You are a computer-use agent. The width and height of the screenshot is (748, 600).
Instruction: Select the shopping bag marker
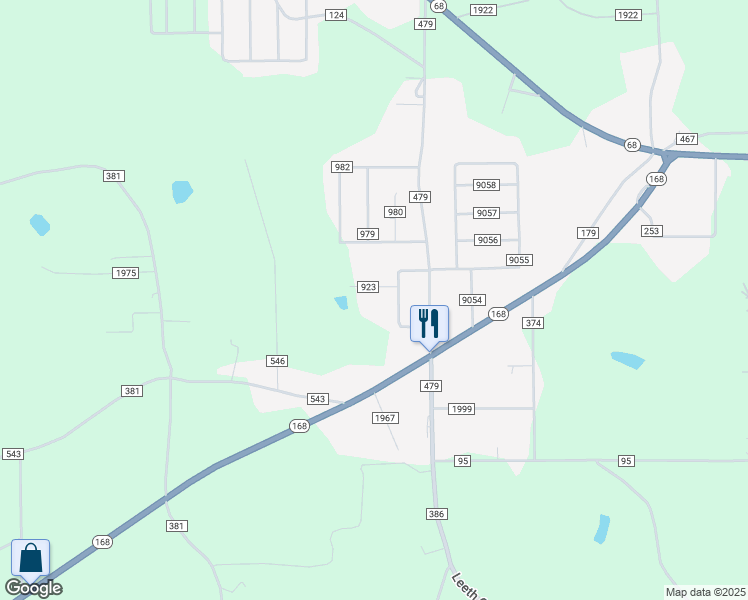[x=31, y=559]
